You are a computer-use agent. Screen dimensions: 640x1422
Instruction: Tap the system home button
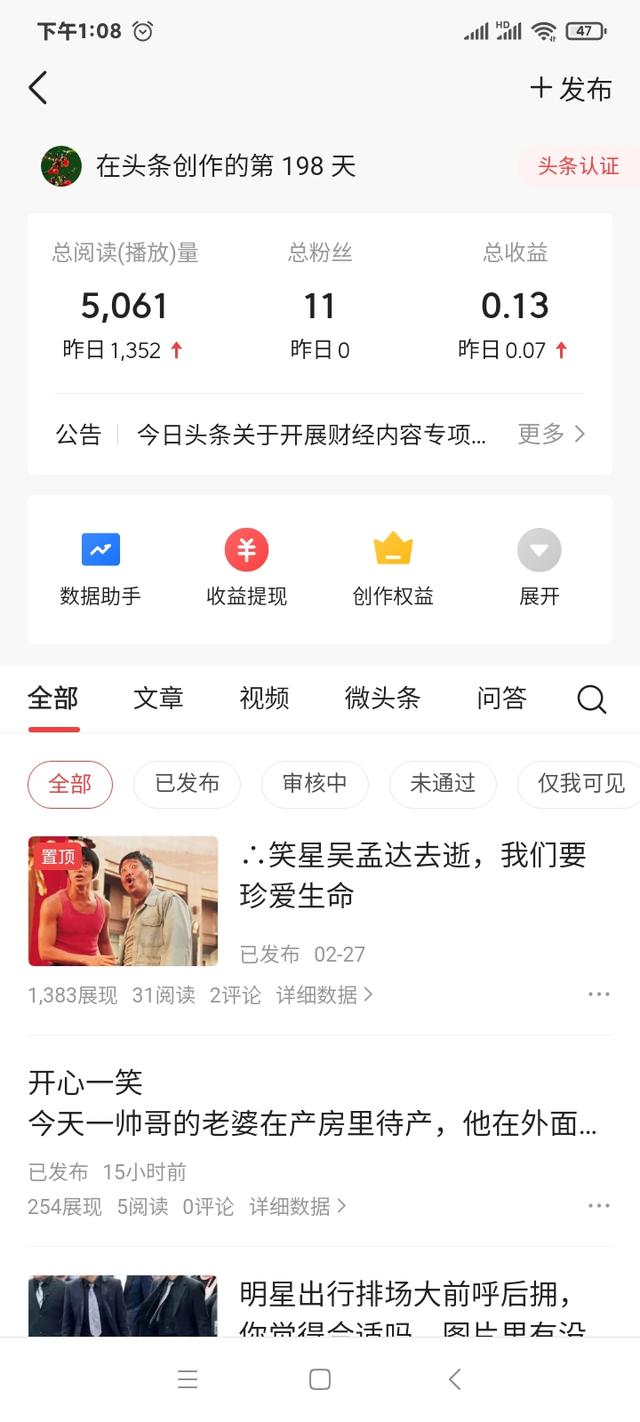pos(320,1380)
